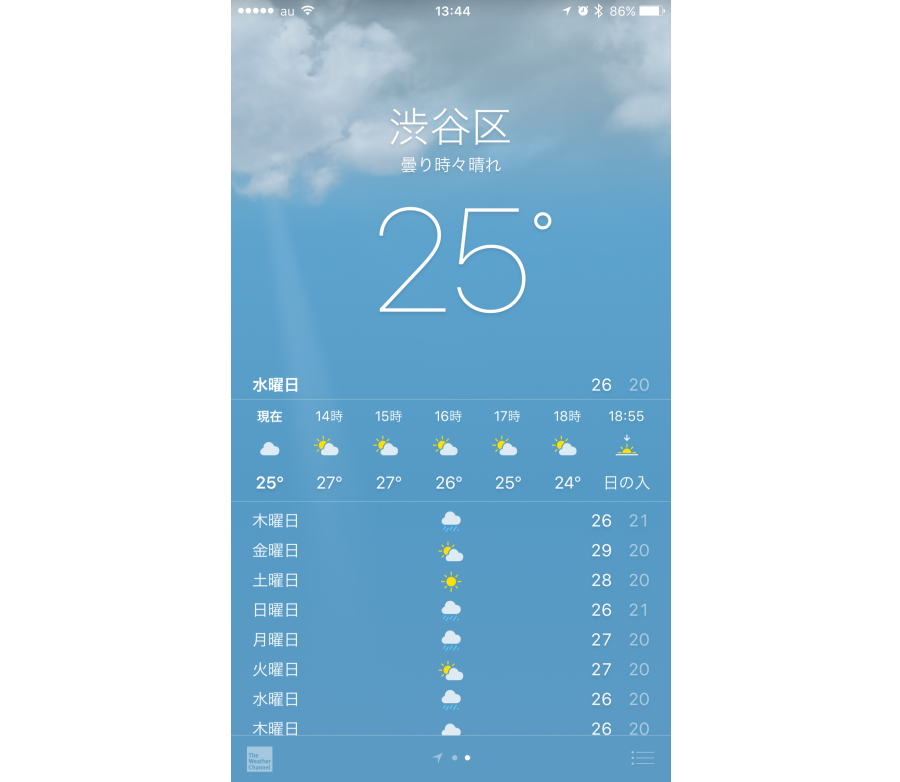
Task: Open the city list
Action: pos(642,758)
